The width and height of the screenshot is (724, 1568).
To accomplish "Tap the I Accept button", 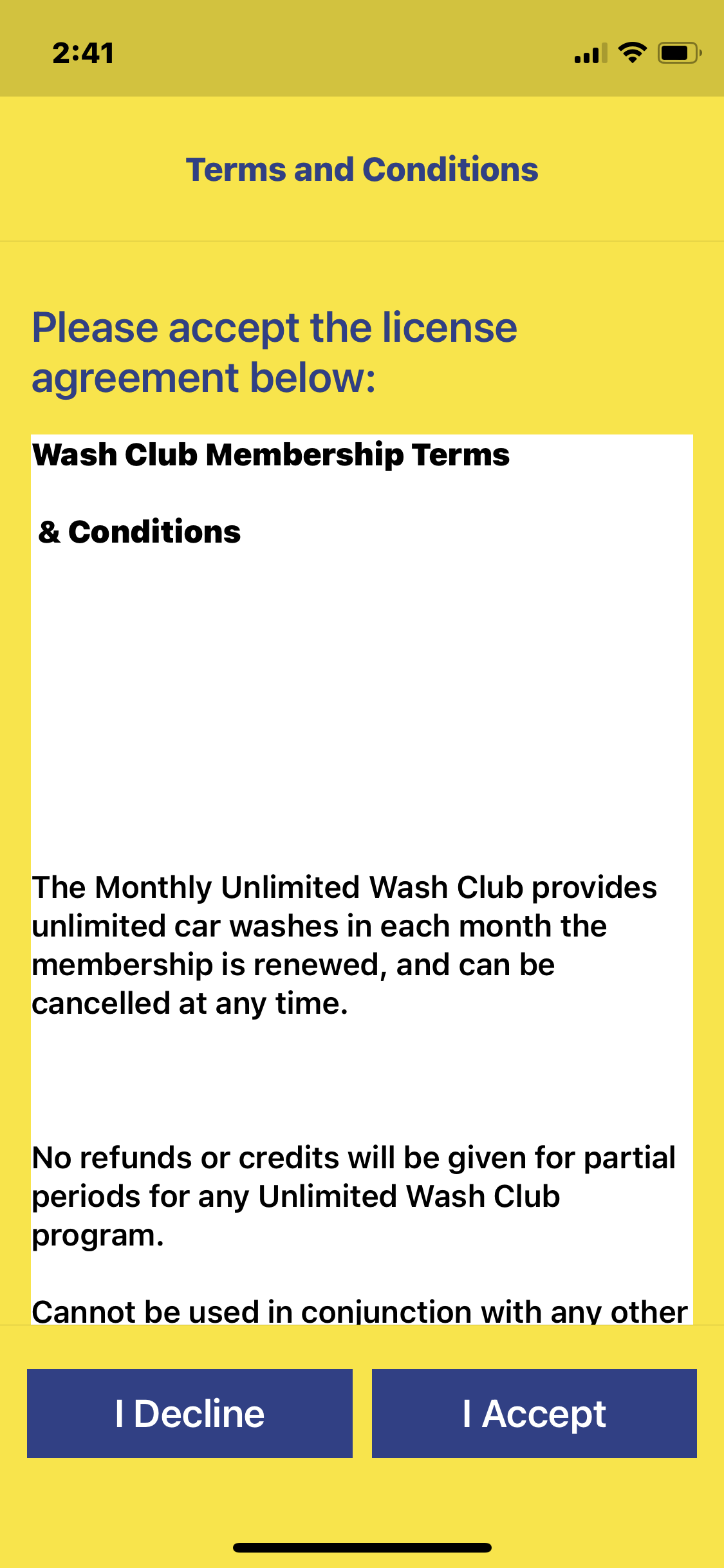I will tap(534, 1413).
